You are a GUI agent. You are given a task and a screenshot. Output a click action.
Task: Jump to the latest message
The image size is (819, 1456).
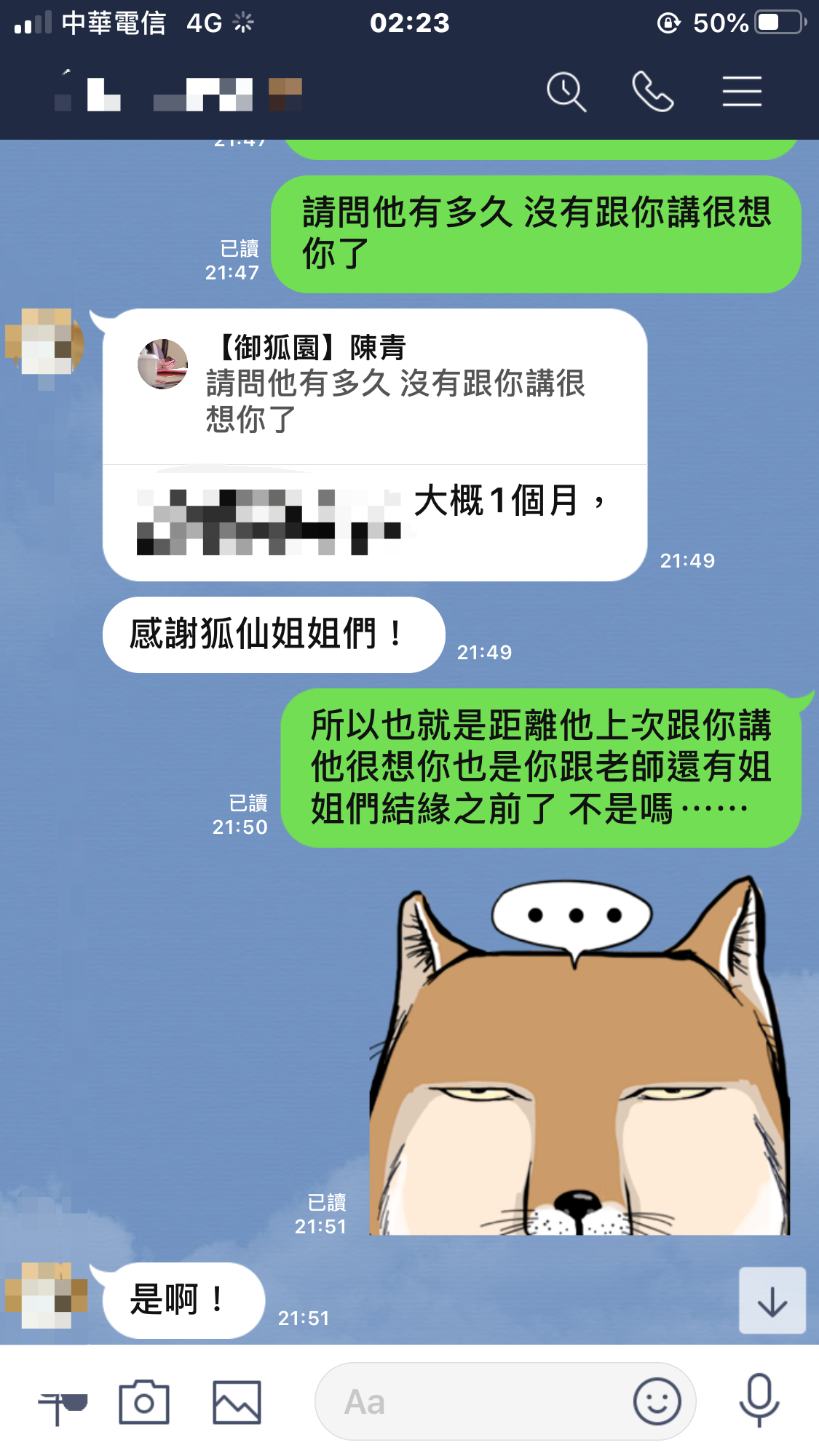(x=772, y=1301)
